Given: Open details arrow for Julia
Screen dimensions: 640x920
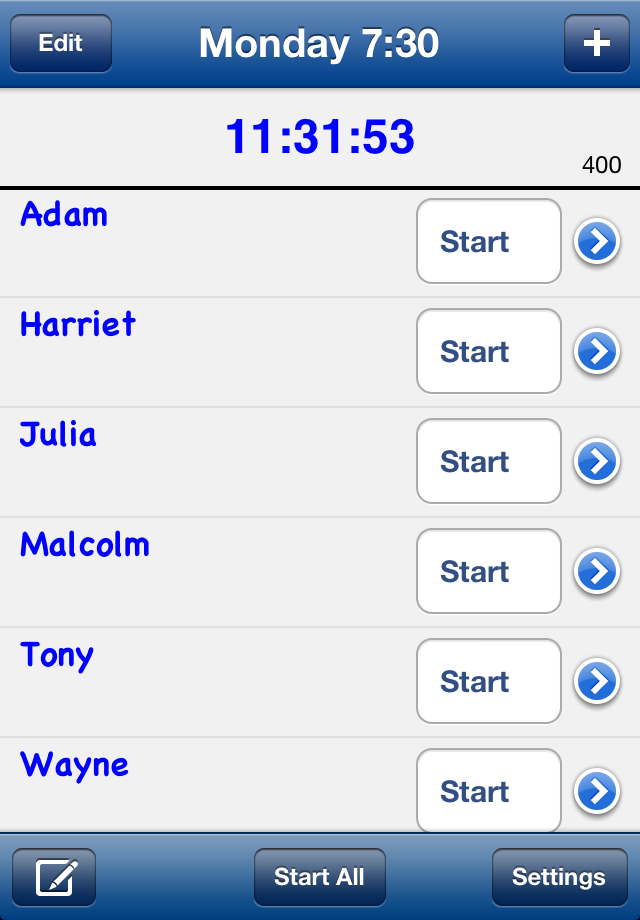Looking at the screenshot, I should (x=597, y=462).
